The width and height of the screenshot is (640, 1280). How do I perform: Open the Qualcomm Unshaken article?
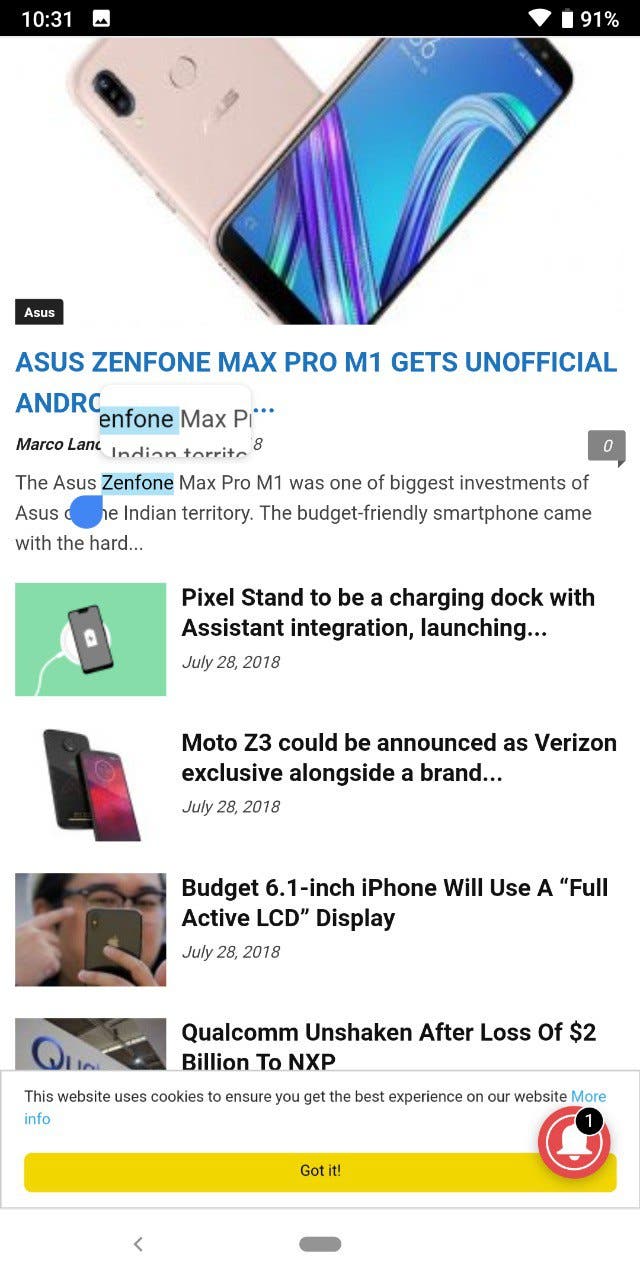(x=388, y=1045)
